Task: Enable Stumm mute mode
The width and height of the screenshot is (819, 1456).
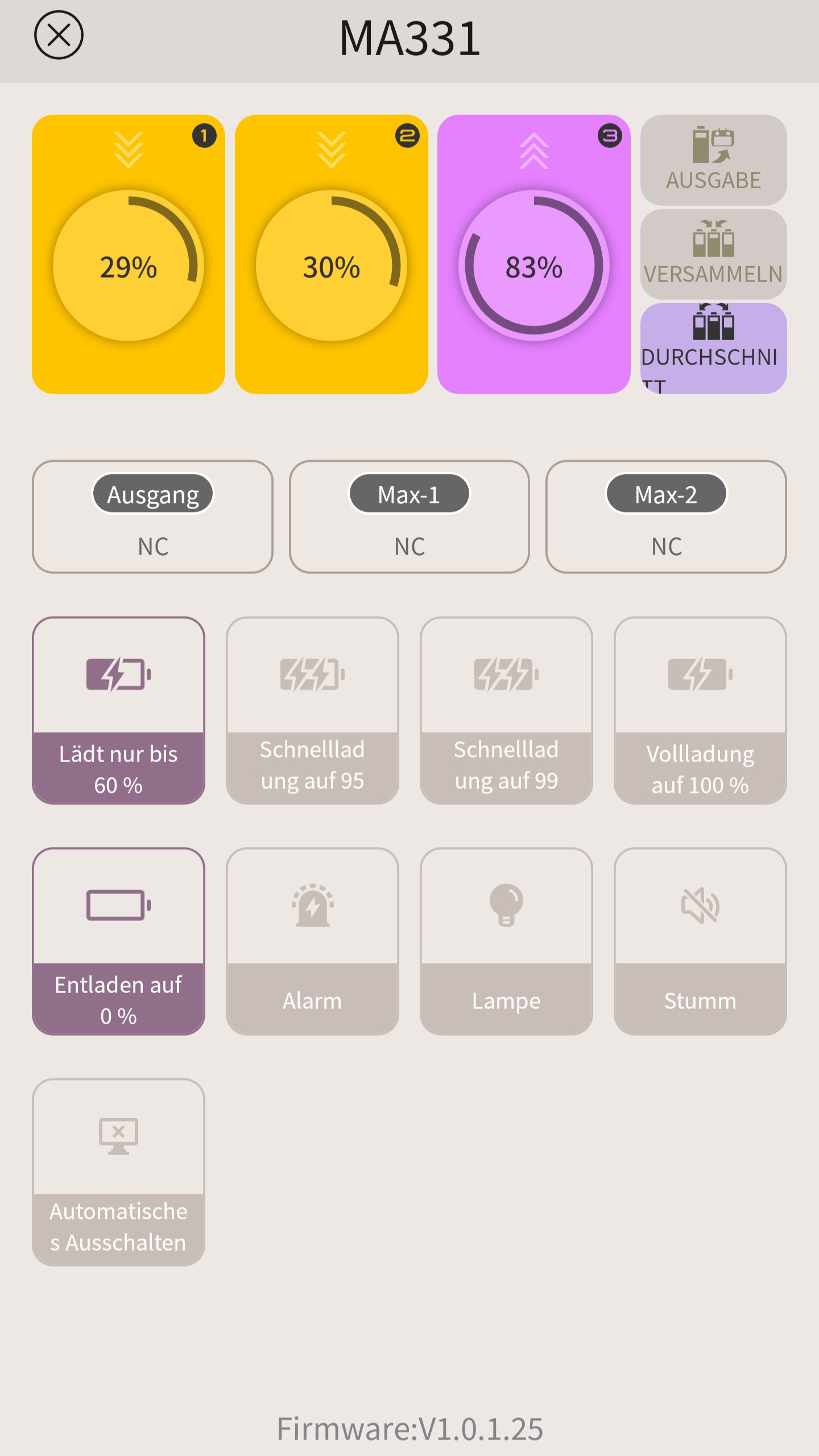Action: coord(700,941)
